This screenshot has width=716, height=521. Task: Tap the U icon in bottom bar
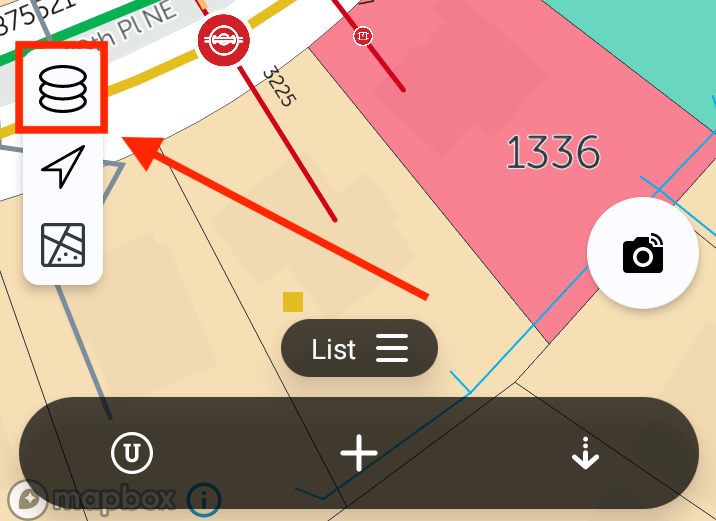(132, 454)
